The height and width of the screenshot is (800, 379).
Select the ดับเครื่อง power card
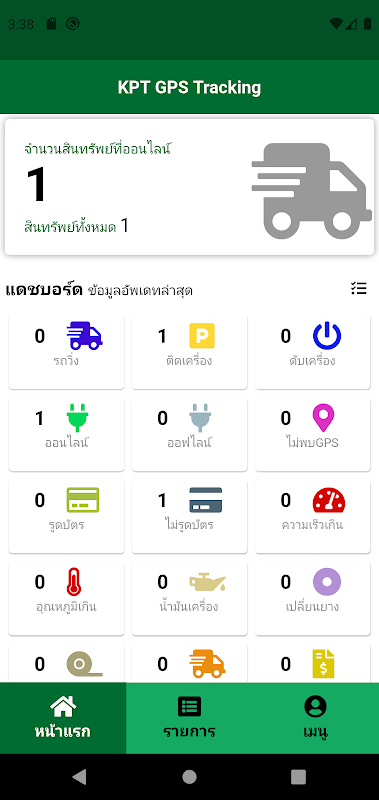(313, 352)
